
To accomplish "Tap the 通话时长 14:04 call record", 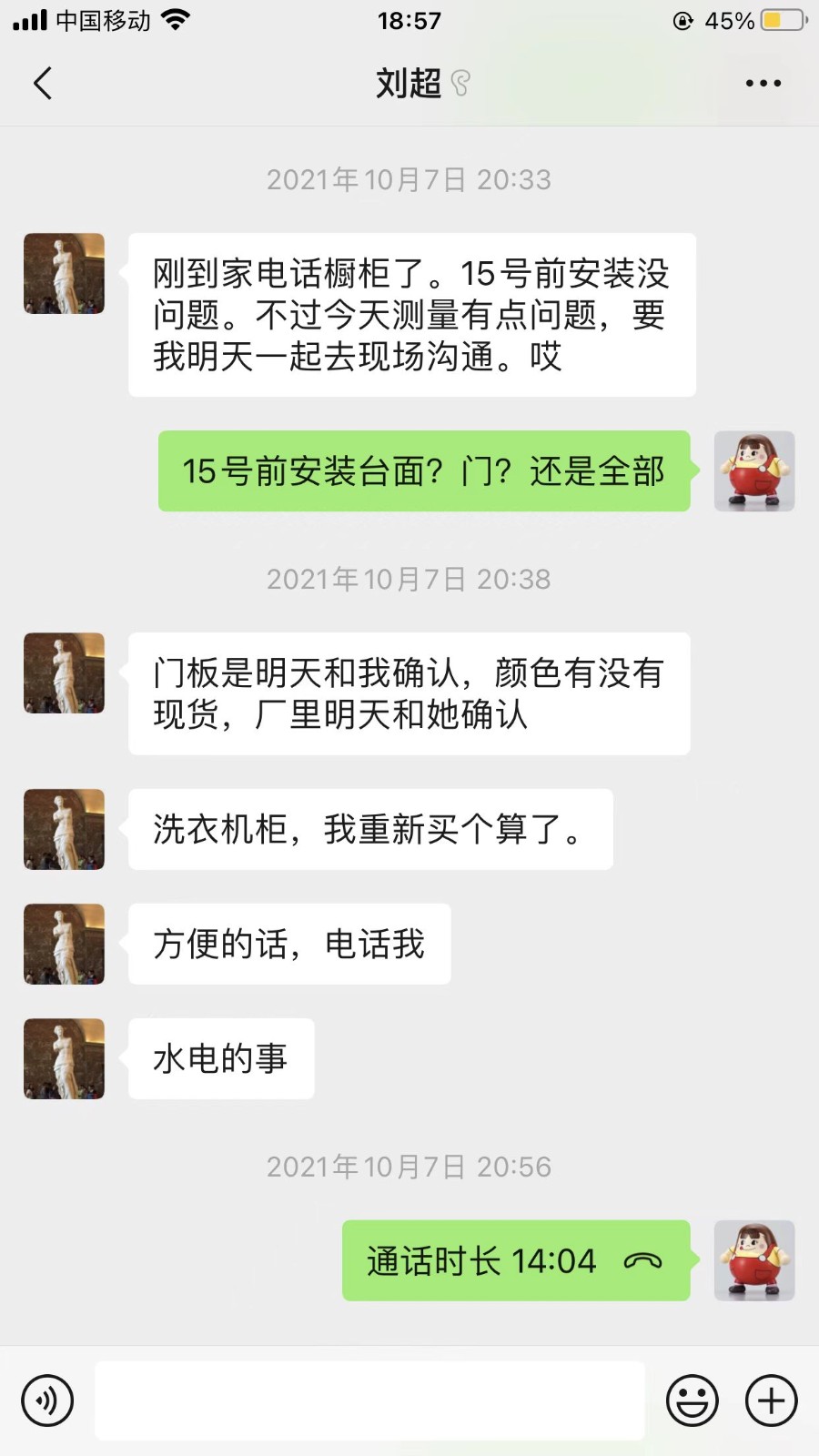I will pyautogui.click(x=515, y=1261).
